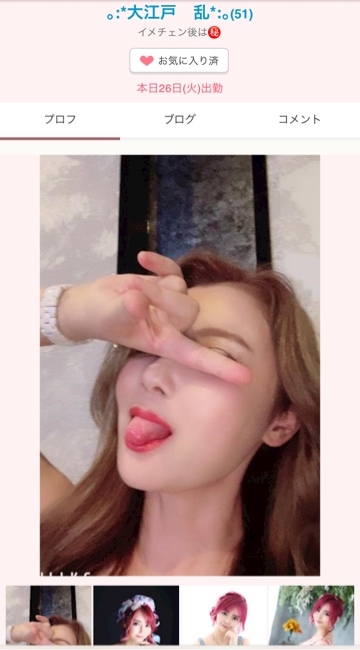Select the first thumbnail with hand over eyes

49,615
